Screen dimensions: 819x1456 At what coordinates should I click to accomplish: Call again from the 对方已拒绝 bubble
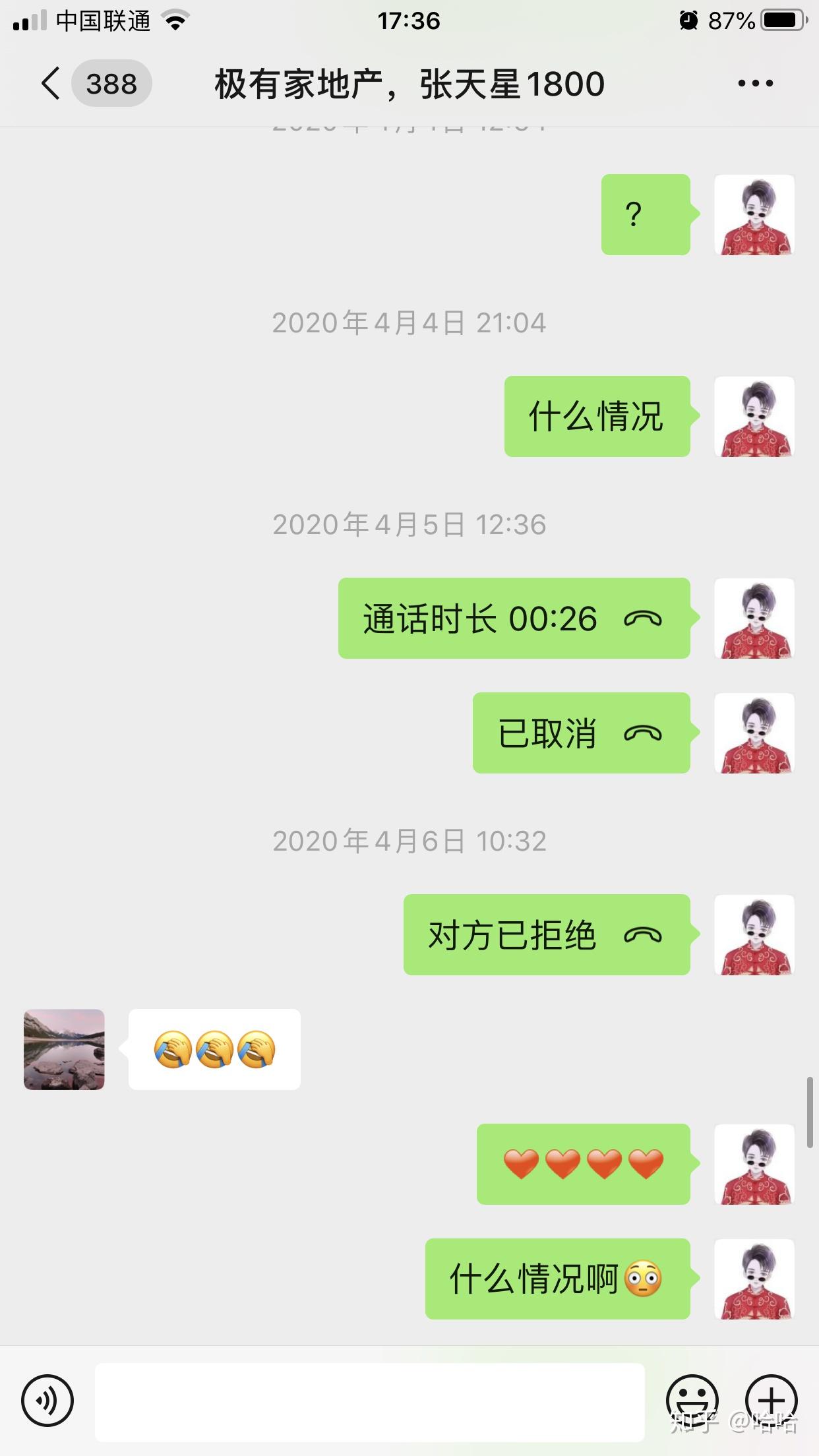click(x=546, y=935)
